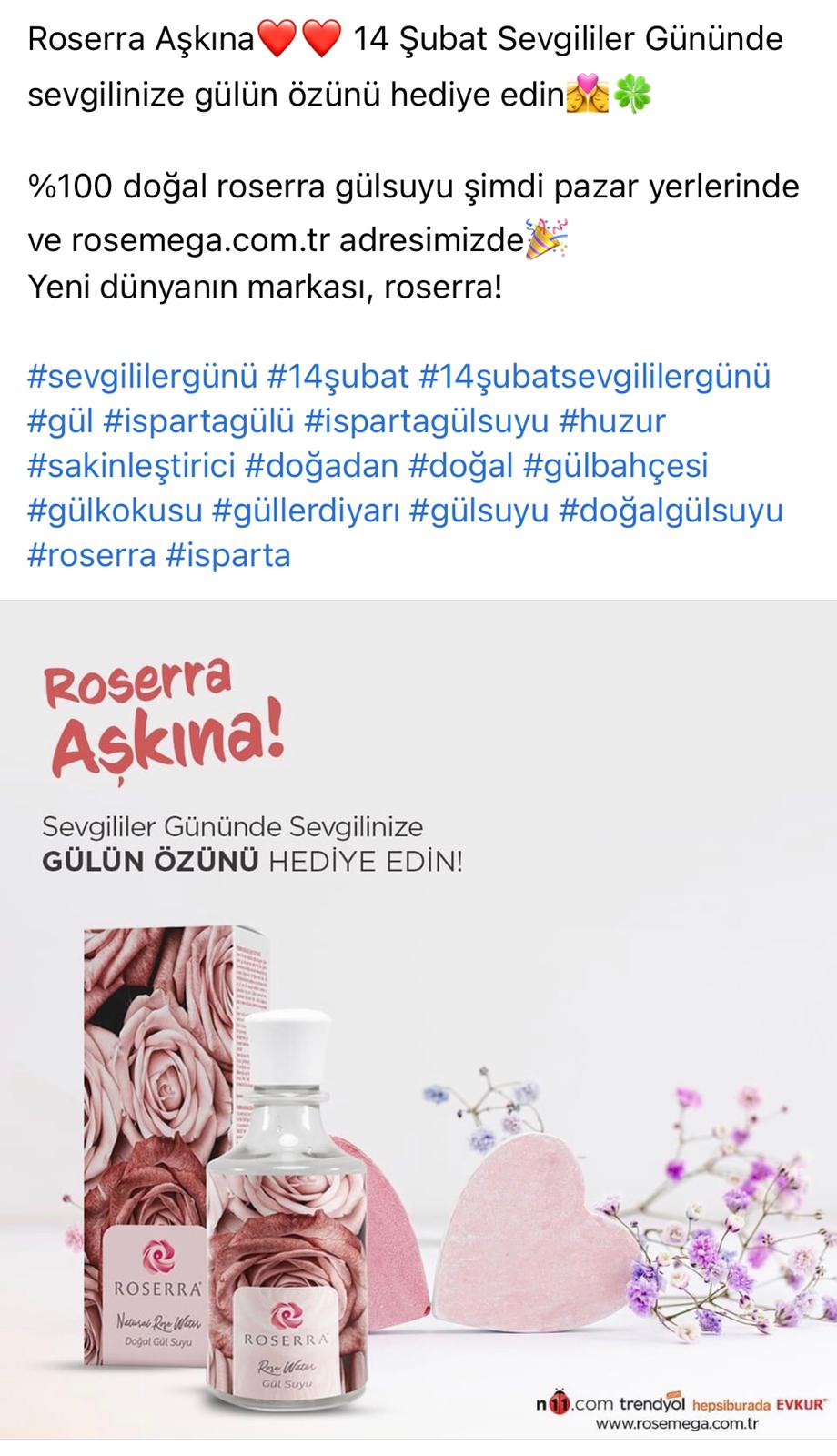Open the #sakinleştirici hashtag
The image size is (837, 1456).
tap(132, 465)
